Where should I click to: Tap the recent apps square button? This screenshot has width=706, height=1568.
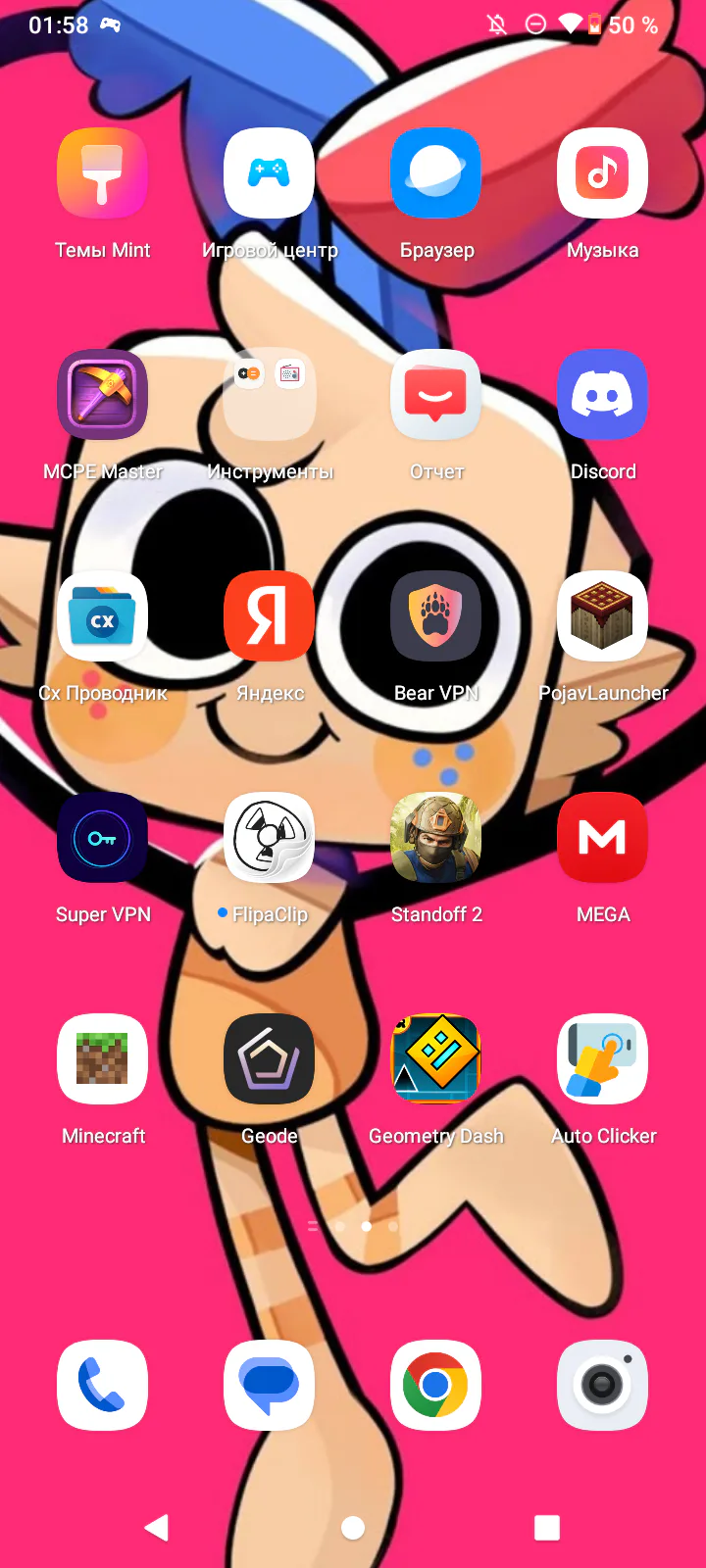pos(547,1527)
